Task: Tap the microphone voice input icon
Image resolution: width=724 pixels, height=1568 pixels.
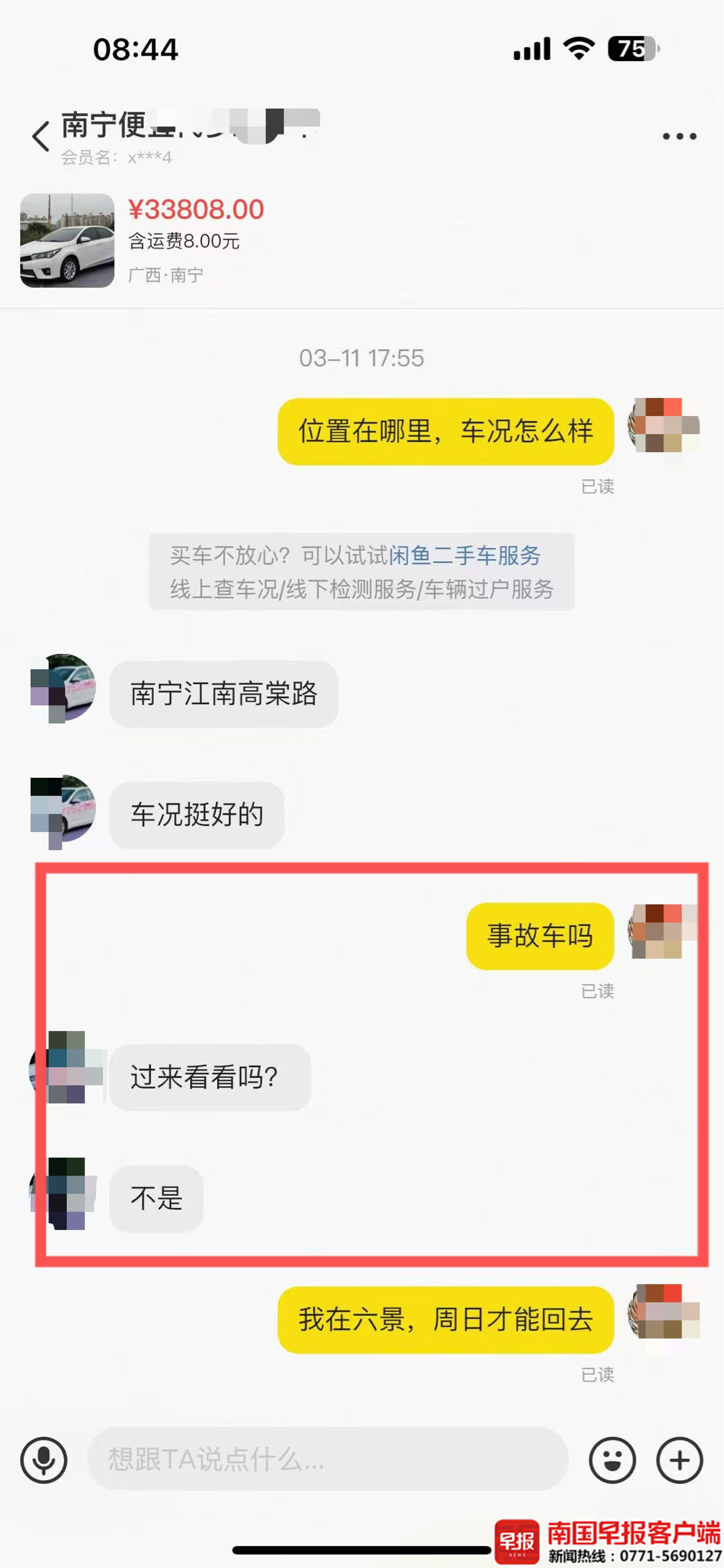Action: pos(44,1460)
